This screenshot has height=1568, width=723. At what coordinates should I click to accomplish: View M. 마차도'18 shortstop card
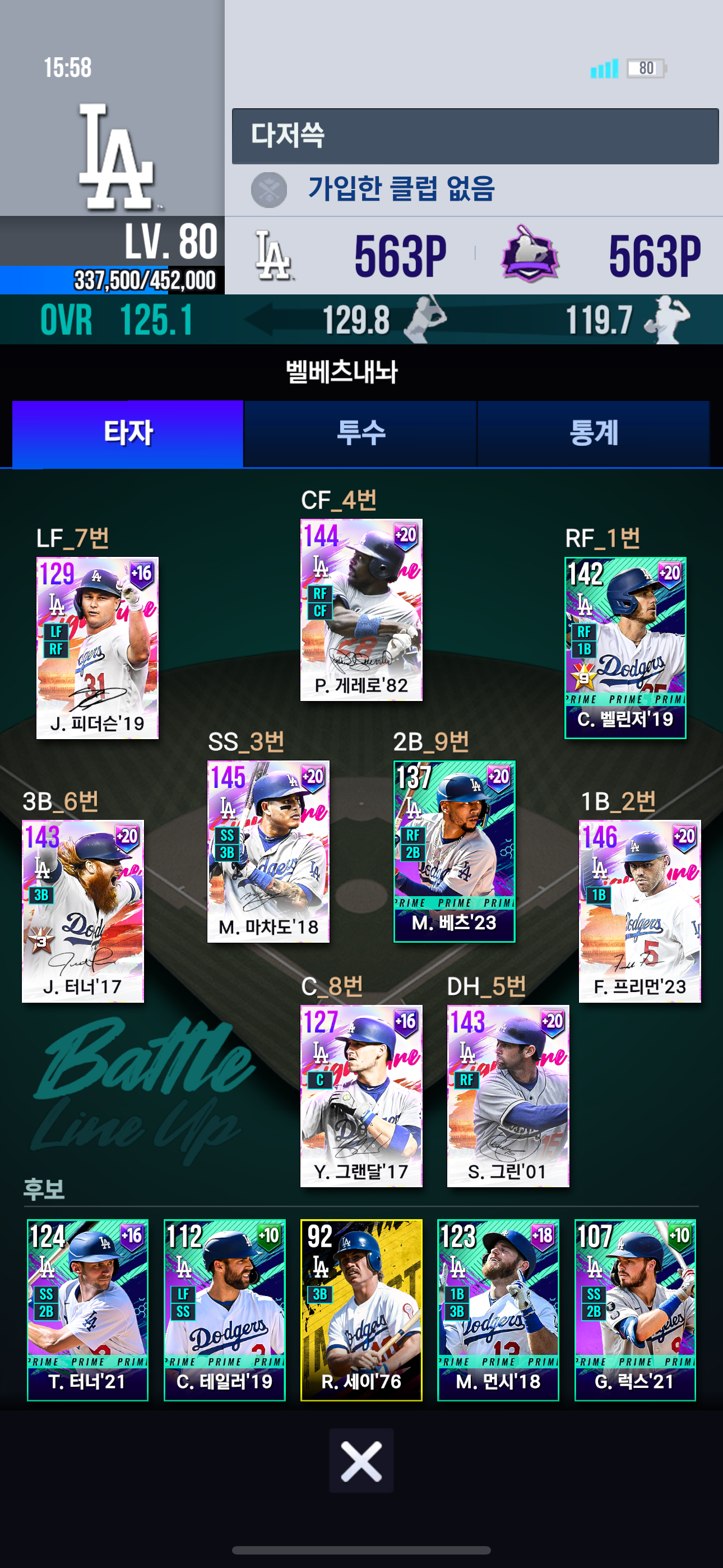click(x=268, y=851)
